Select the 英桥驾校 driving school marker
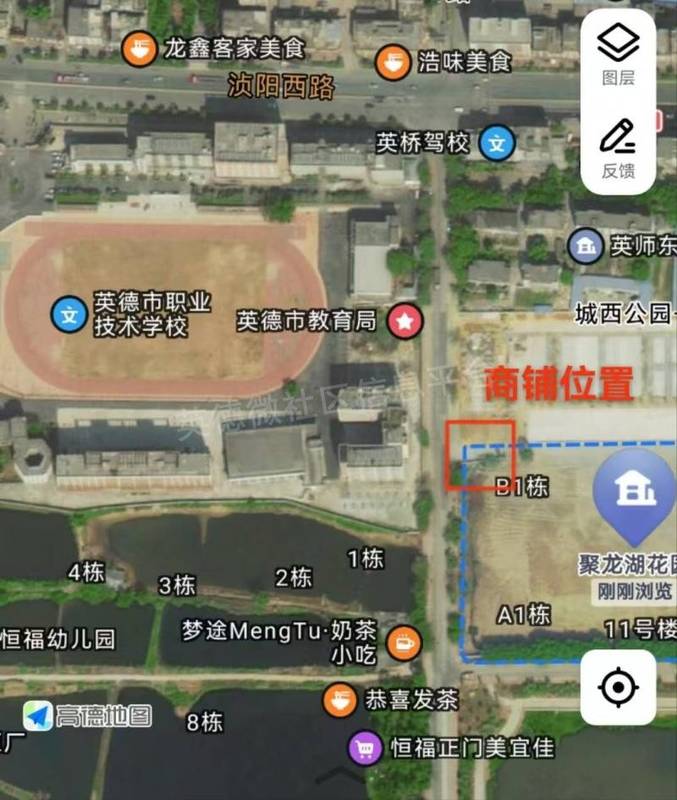This screenshot has height=800, width=677. click(x=495, y=143)
